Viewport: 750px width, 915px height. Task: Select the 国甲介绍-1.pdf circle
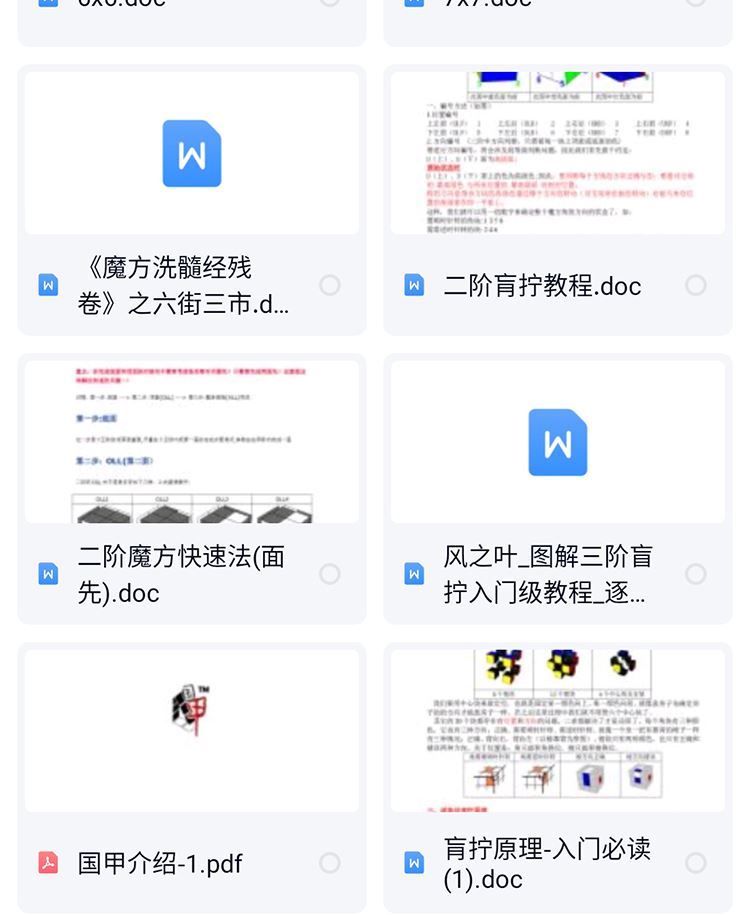[x=330, y=863]
